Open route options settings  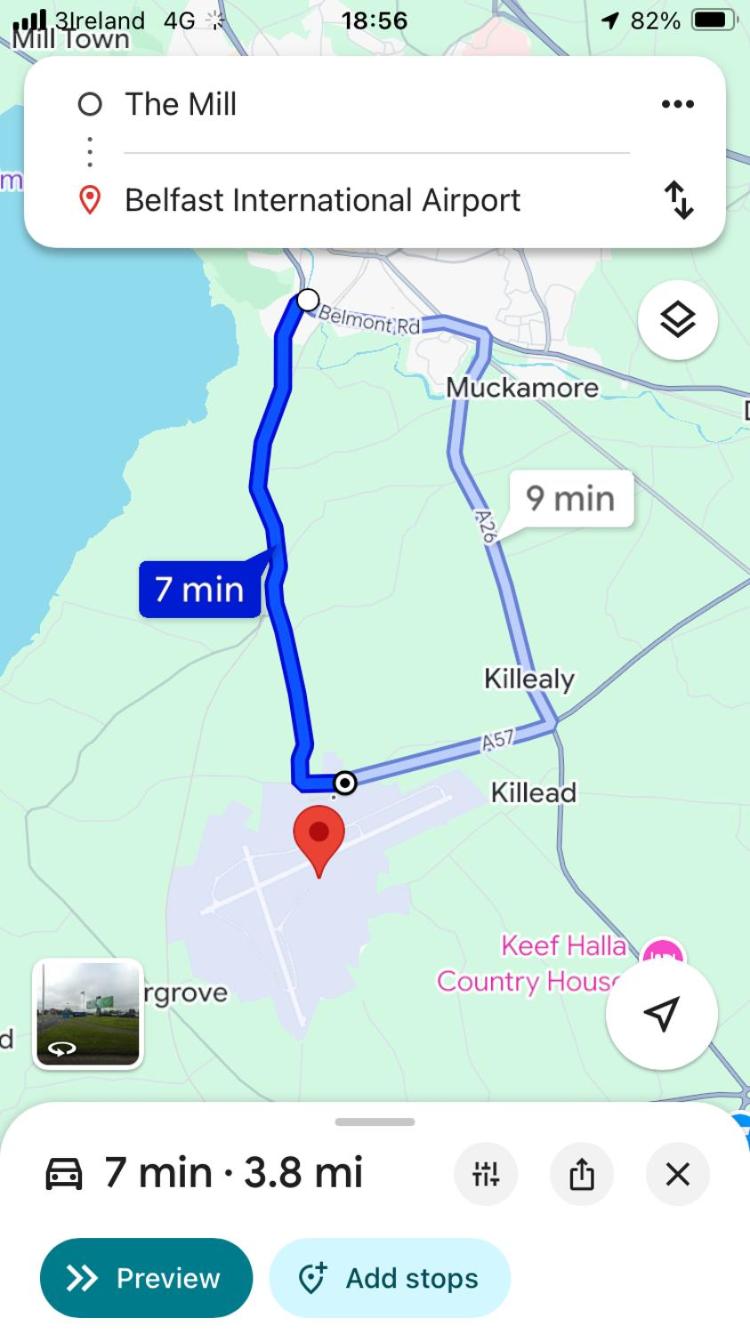[x=485, y=1174]
